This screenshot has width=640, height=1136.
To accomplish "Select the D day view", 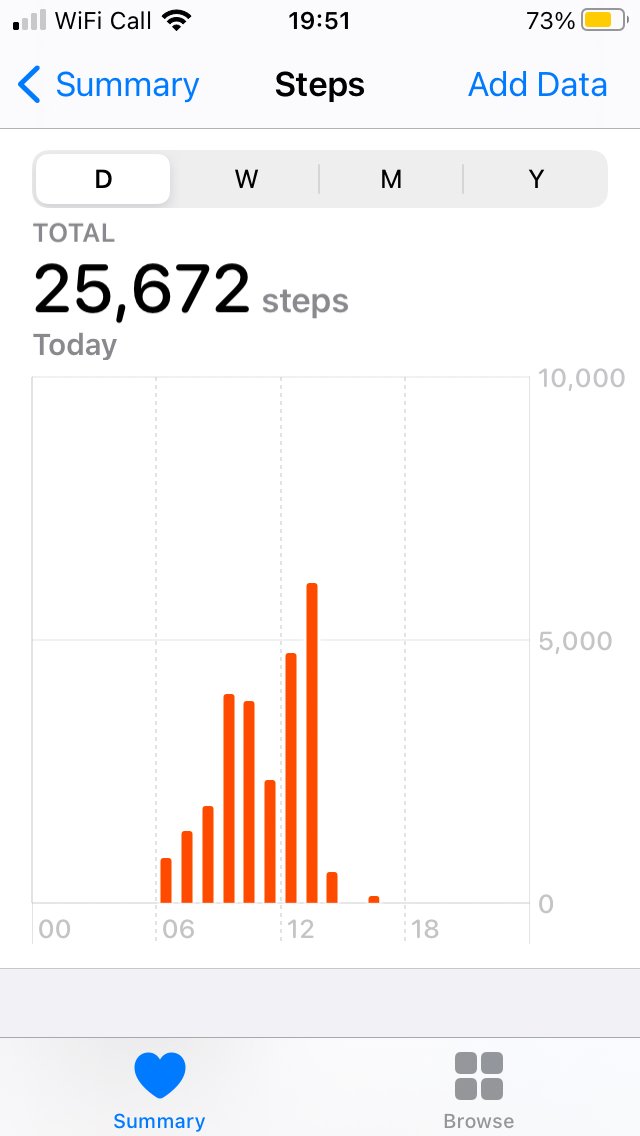I will [103, 179].
